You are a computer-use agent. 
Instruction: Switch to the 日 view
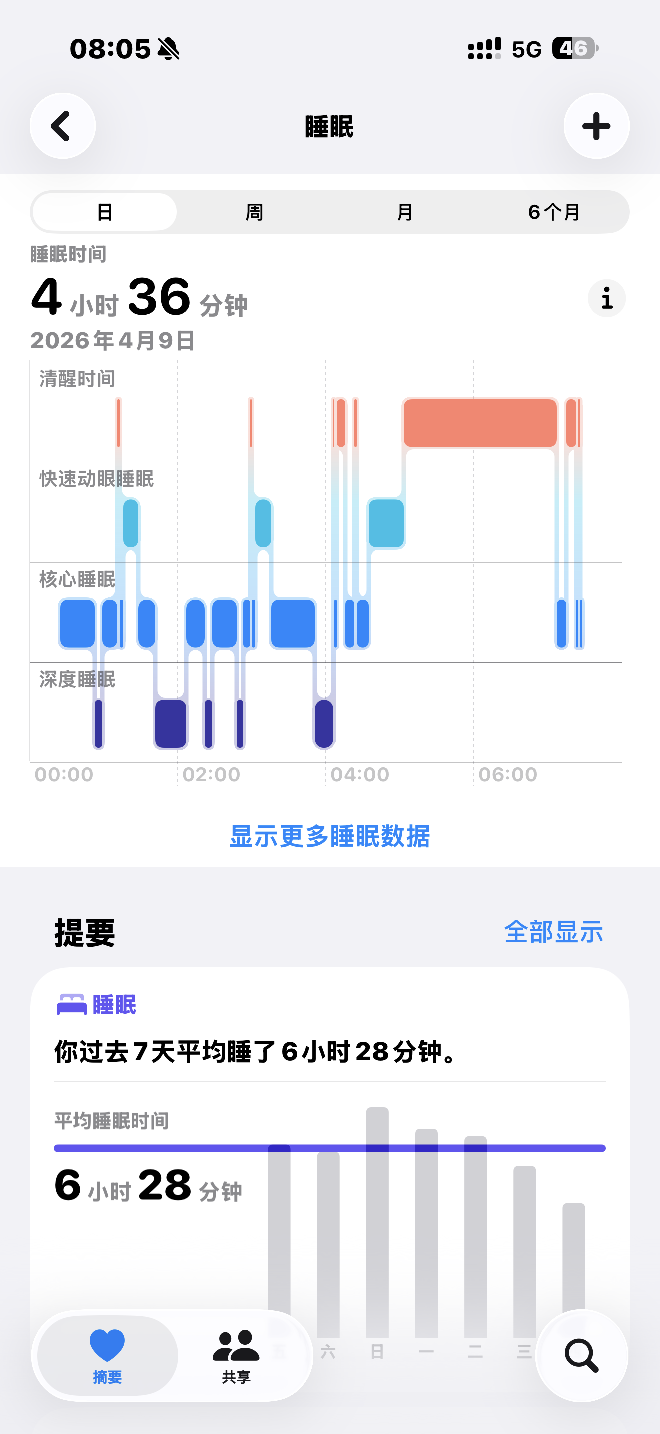[105, 212]
